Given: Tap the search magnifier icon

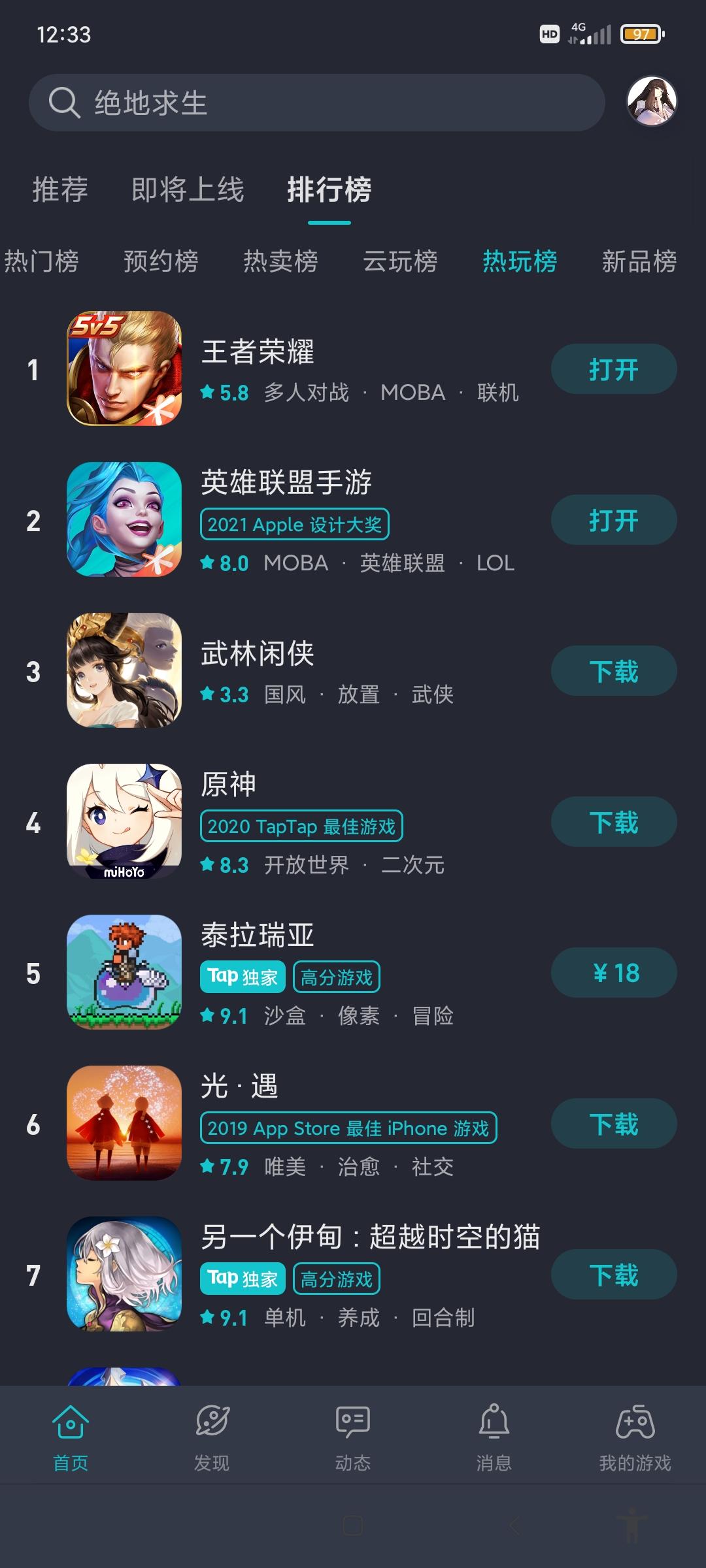Looking at the screenshot, I should [x=64, y=101].
